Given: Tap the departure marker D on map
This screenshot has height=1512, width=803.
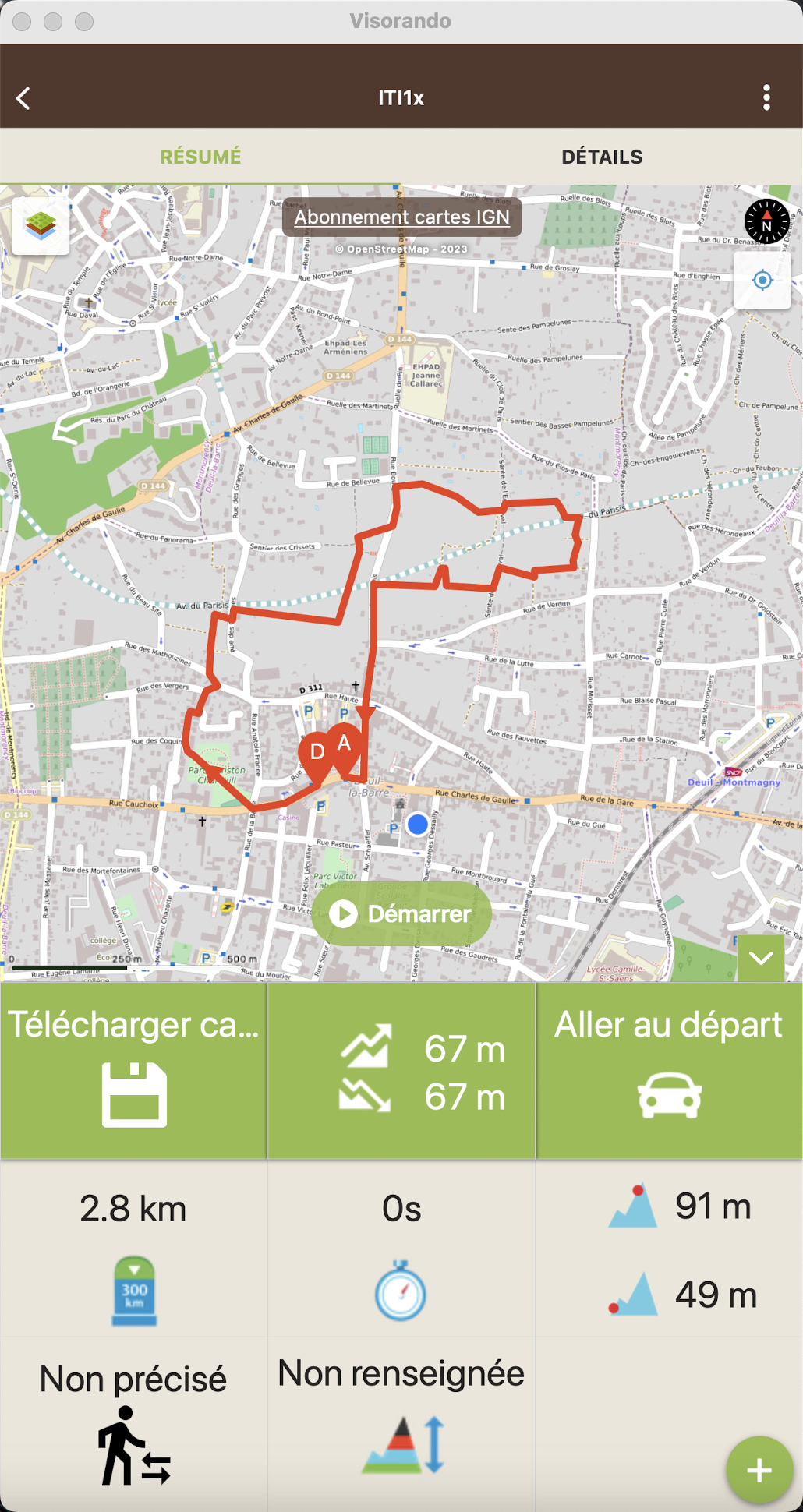Looking at the screenshot, I should click(x=317, y=753).
